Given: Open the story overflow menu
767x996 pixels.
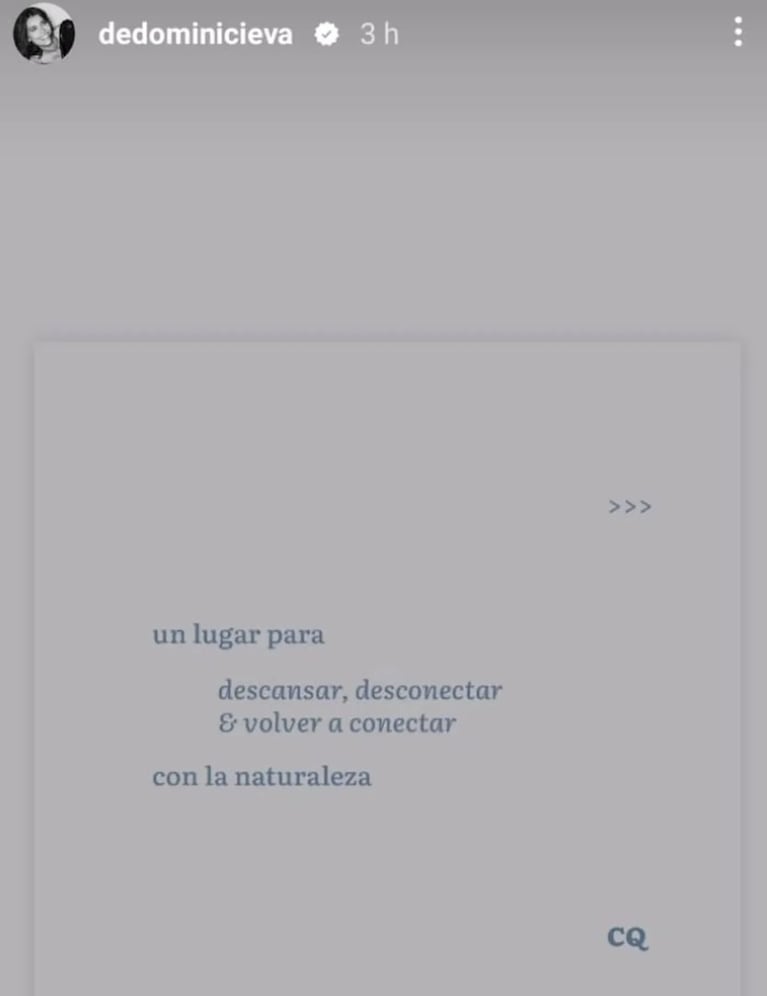Looking at the screenshot, I should click(738, 33).
